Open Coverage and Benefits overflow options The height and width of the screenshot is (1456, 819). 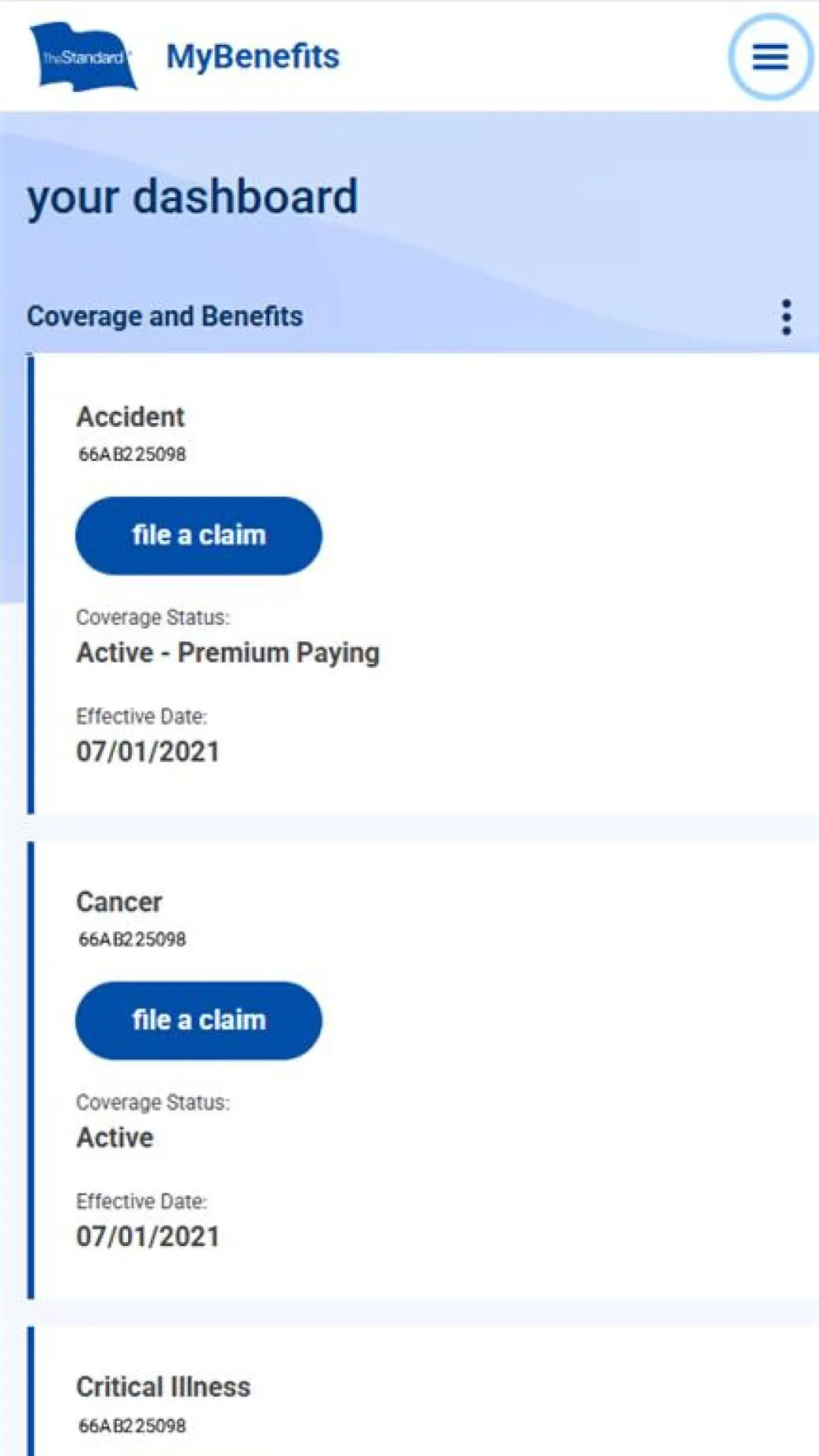coord(786,316)
